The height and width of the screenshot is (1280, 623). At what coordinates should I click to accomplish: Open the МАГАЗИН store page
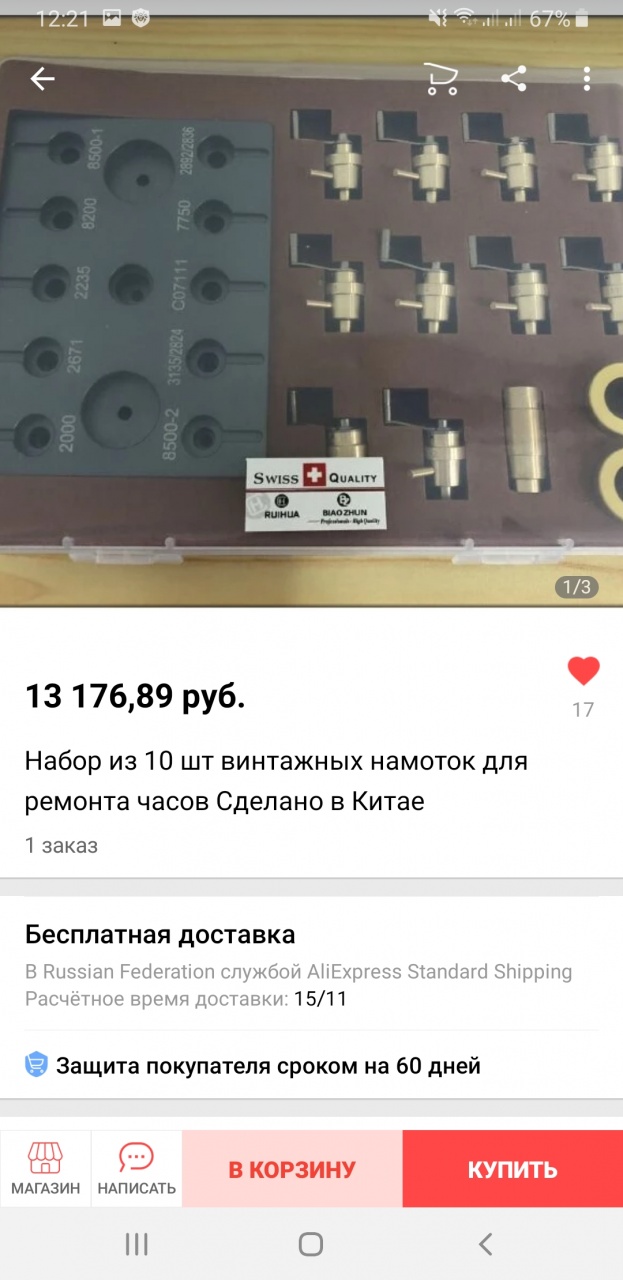coord(45,1169)
